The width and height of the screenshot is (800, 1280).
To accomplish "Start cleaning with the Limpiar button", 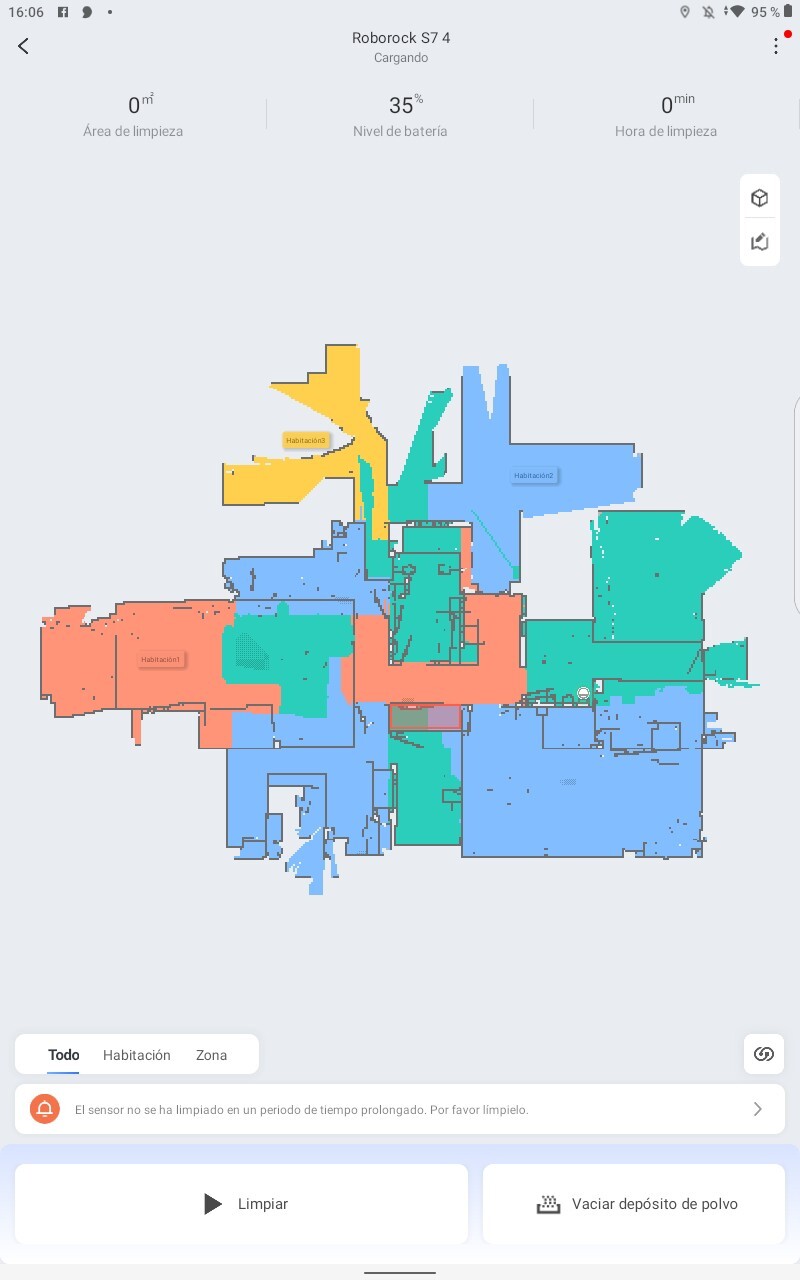I will pyautogui.click(x=241, y=1204).
